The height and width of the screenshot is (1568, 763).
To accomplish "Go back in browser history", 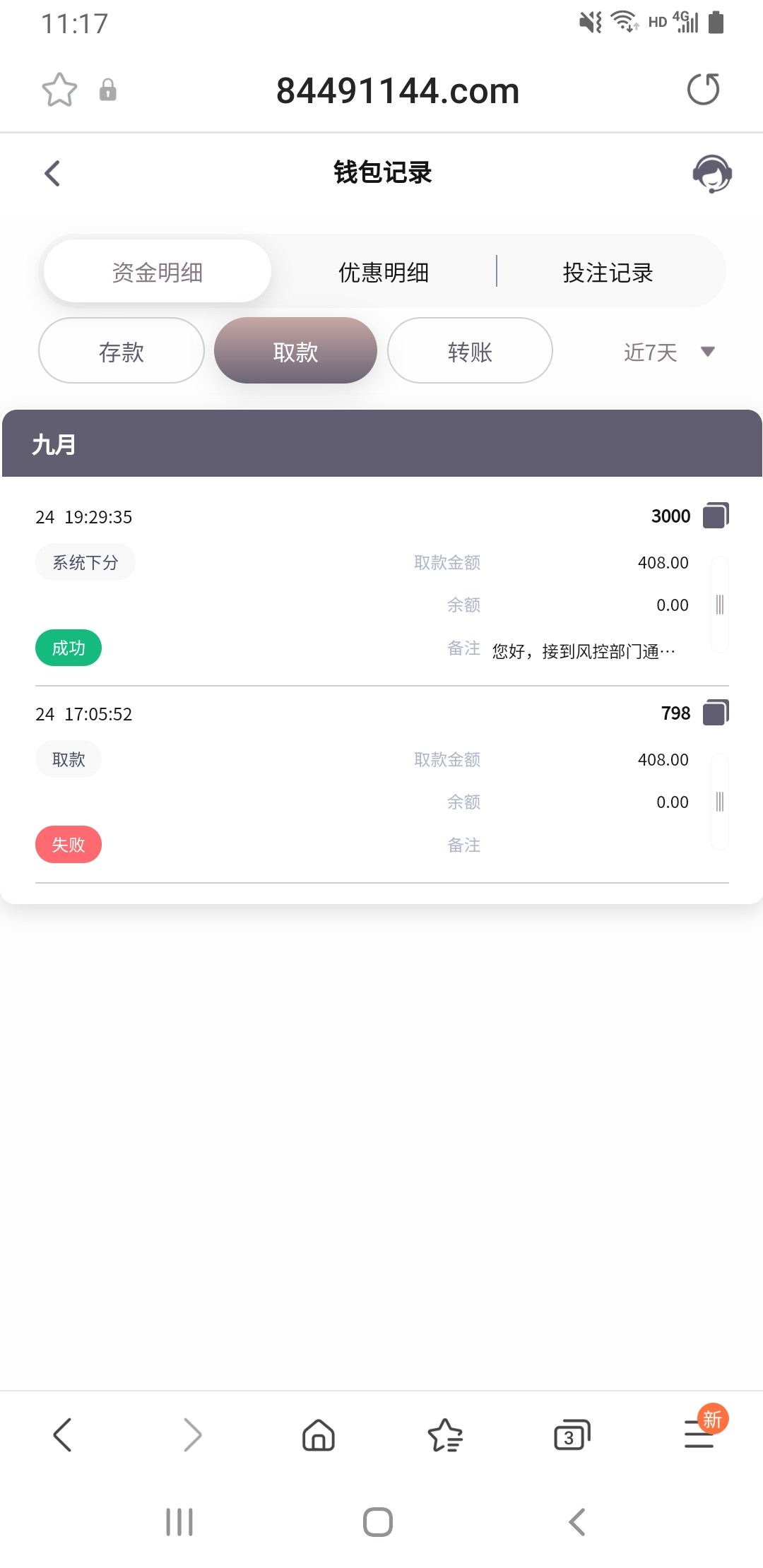I will coord(63,1435).
